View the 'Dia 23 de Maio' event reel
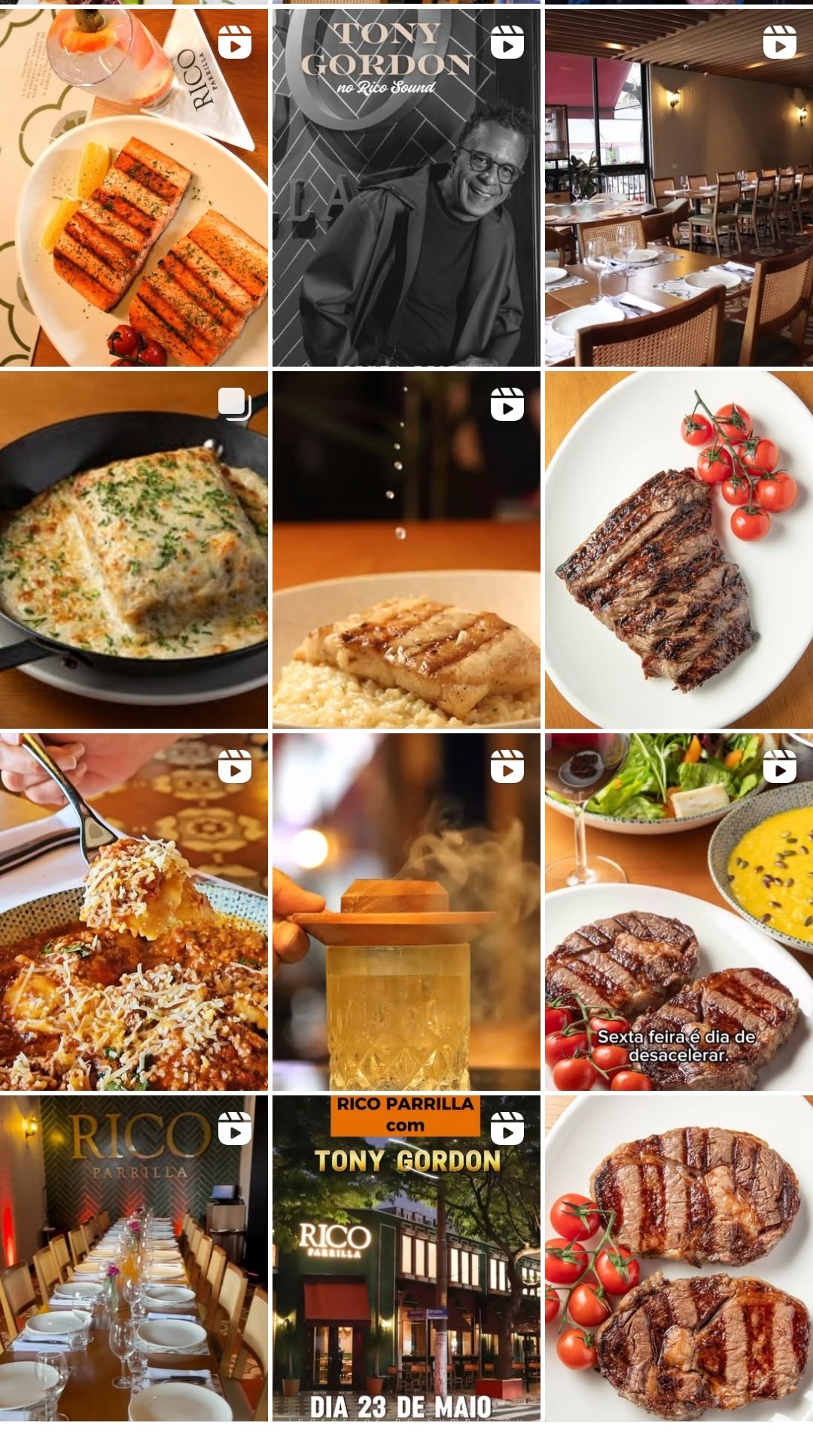 [406, 1258]
